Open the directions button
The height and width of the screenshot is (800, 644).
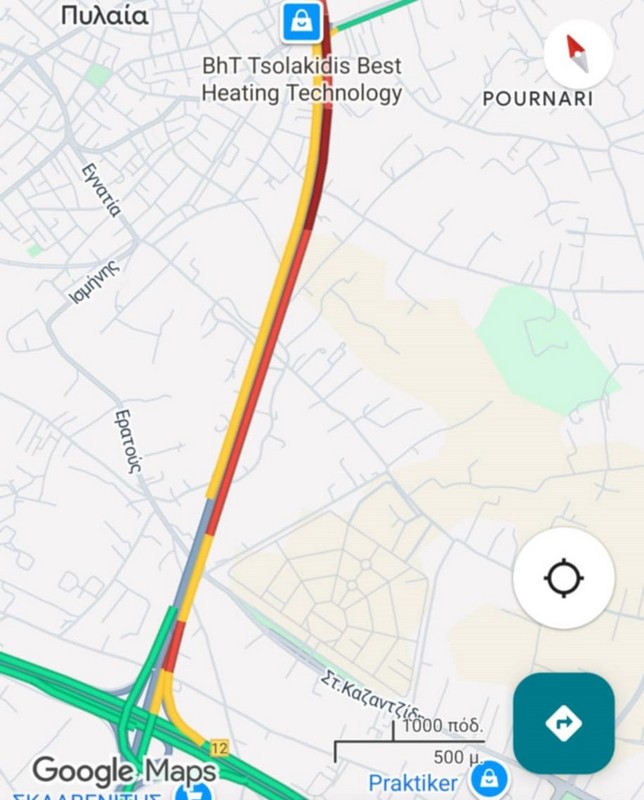click(x=563, y=722)
